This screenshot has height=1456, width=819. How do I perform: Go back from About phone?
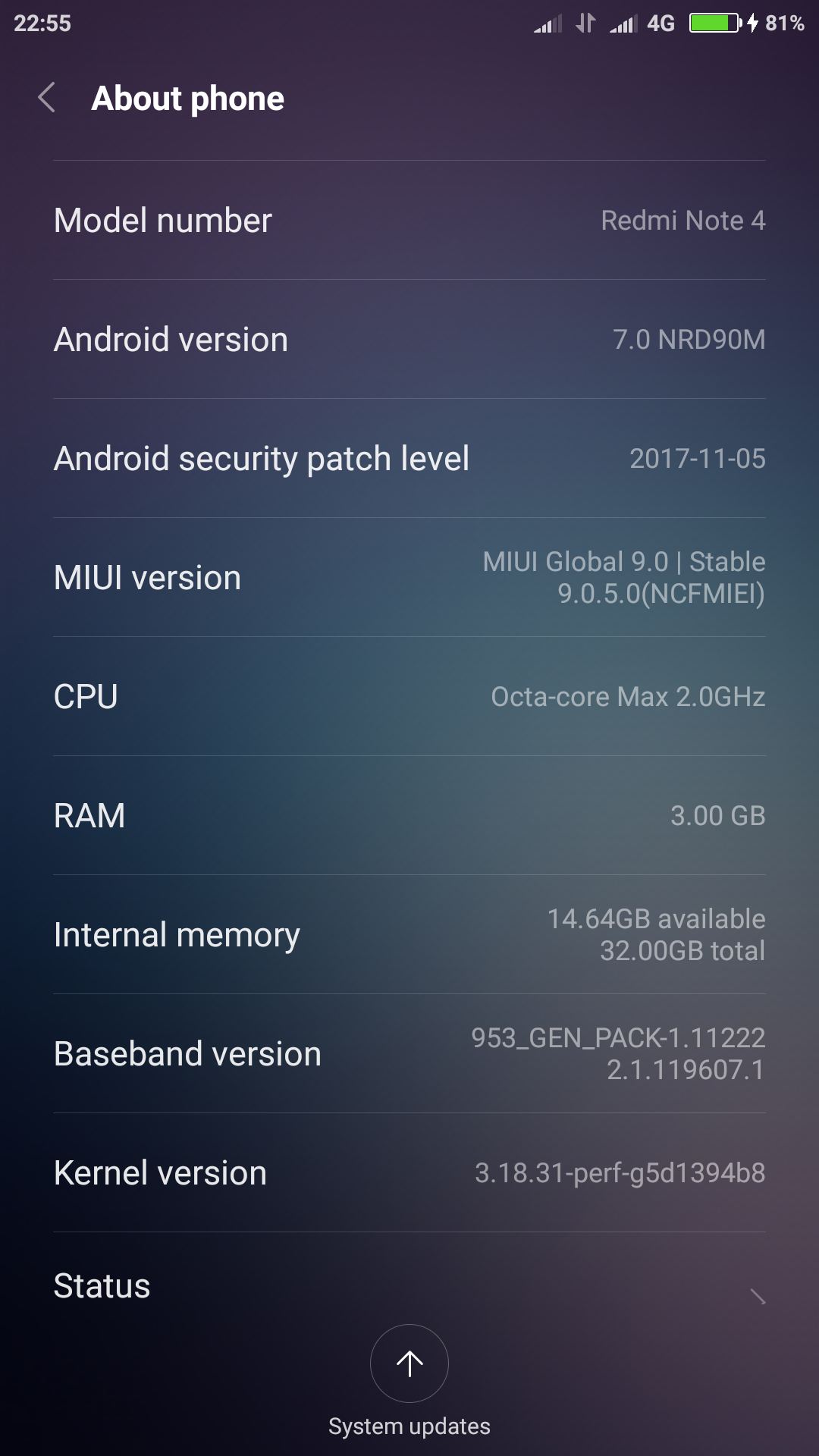point(47,98)
